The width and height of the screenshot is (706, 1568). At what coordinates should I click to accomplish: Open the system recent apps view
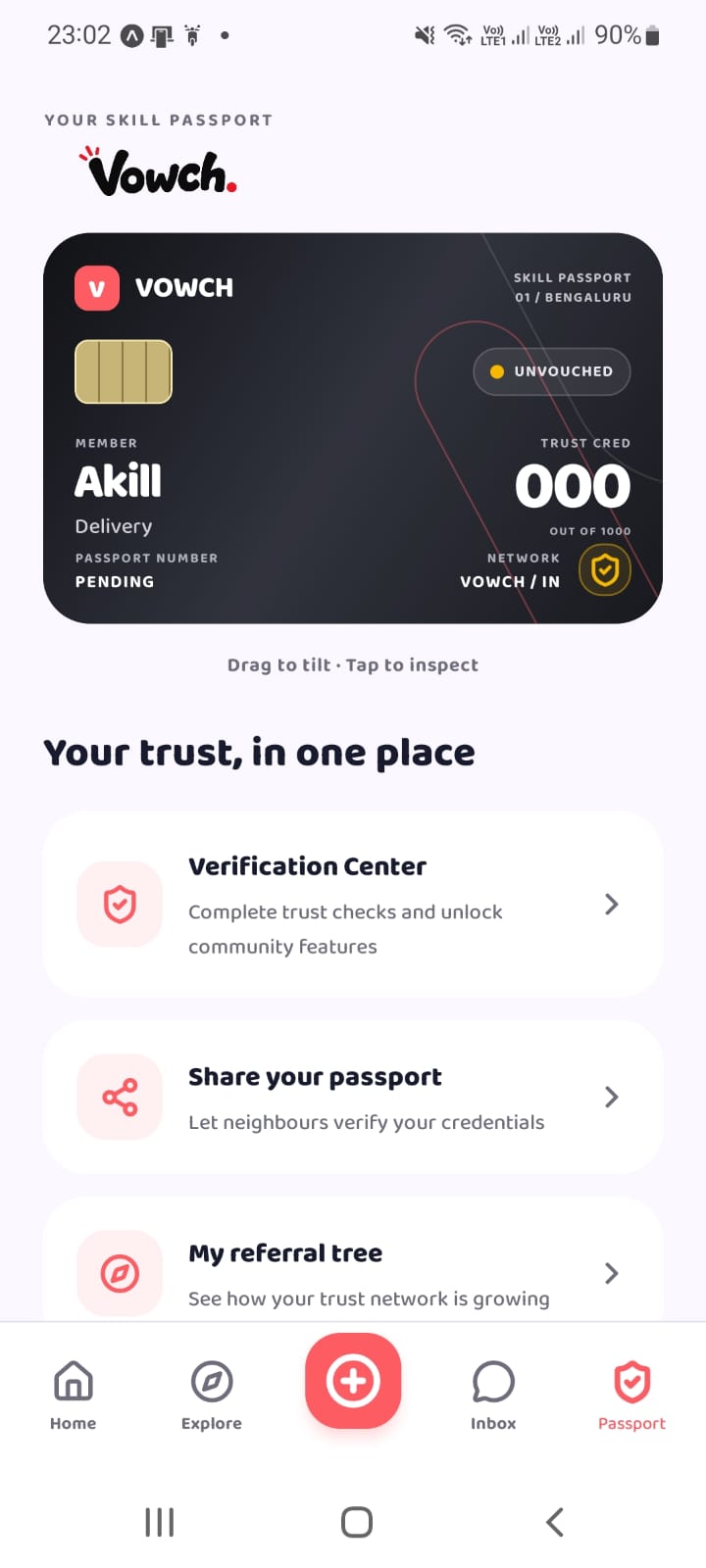click(x=160, y=1522)
